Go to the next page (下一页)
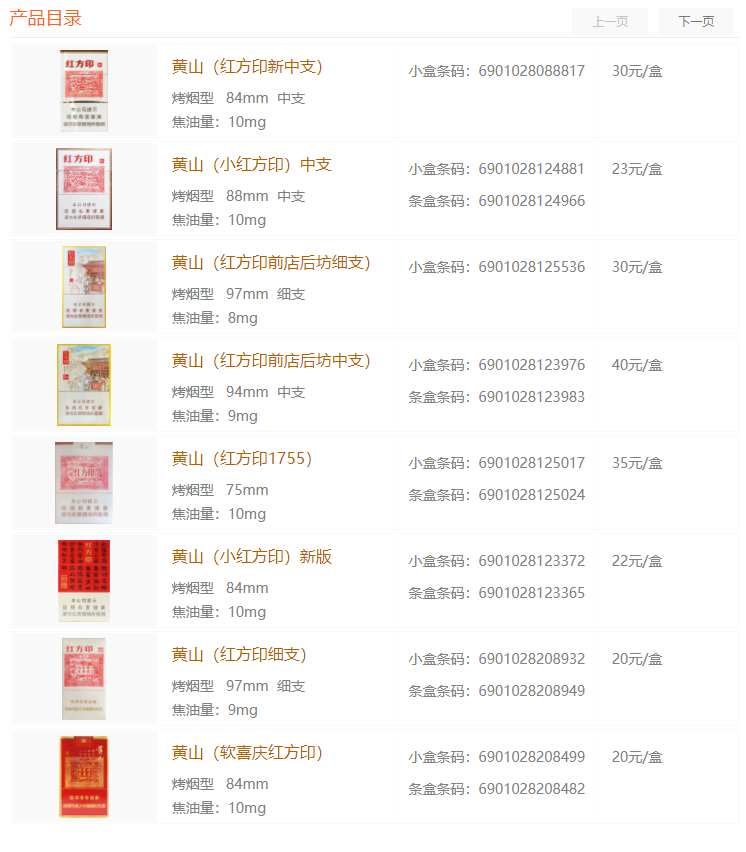Screen dimensions: 746x852 (x=695, y=22)
